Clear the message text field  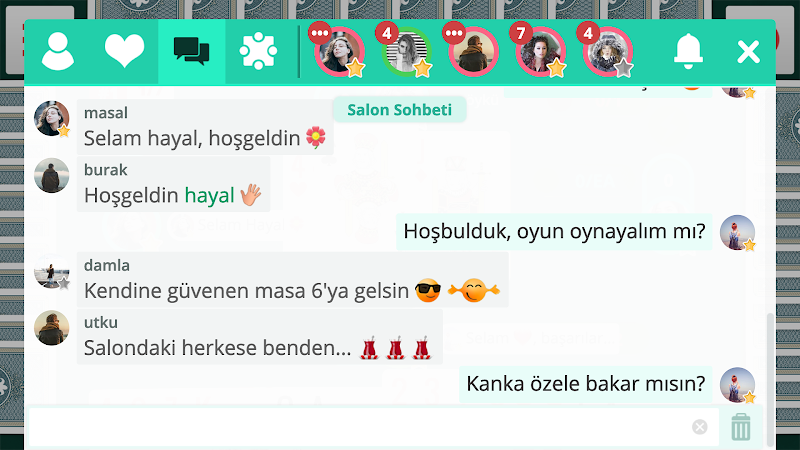coord(700,427)
